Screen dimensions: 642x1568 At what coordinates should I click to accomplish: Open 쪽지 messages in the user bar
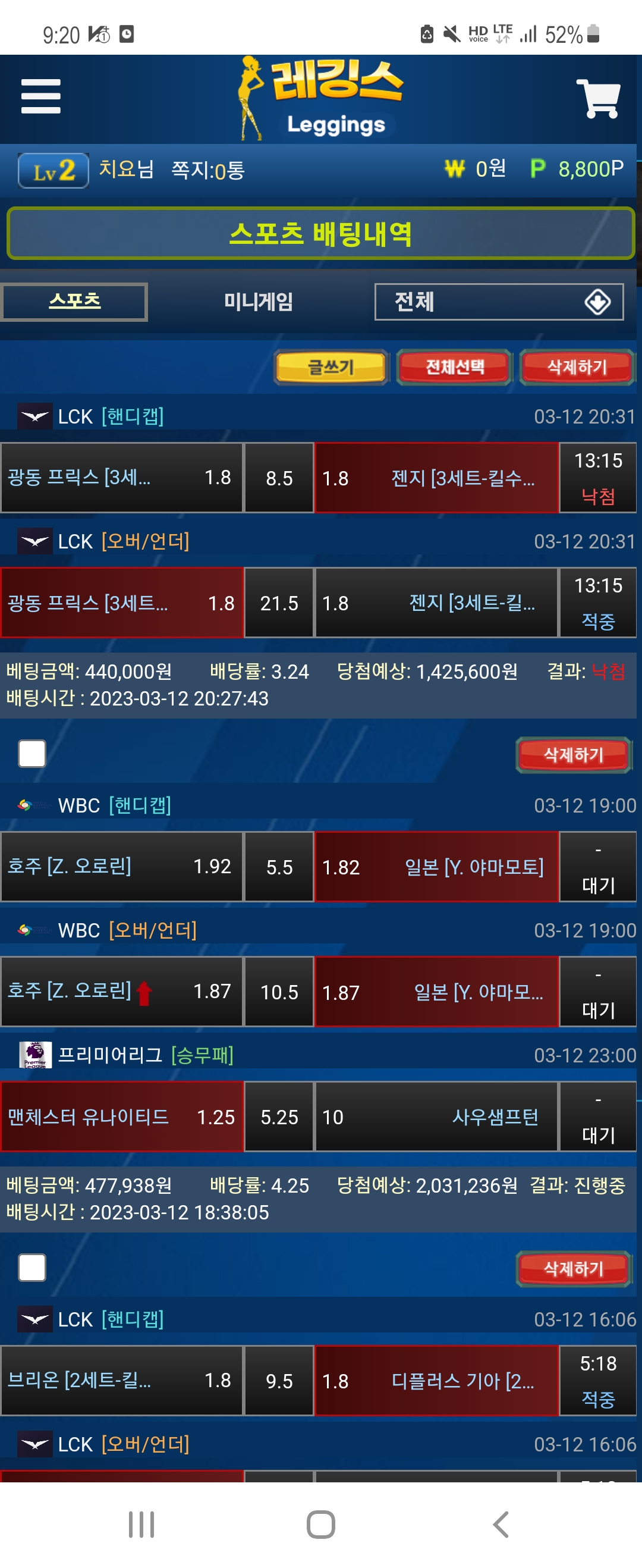pos(207,170)
